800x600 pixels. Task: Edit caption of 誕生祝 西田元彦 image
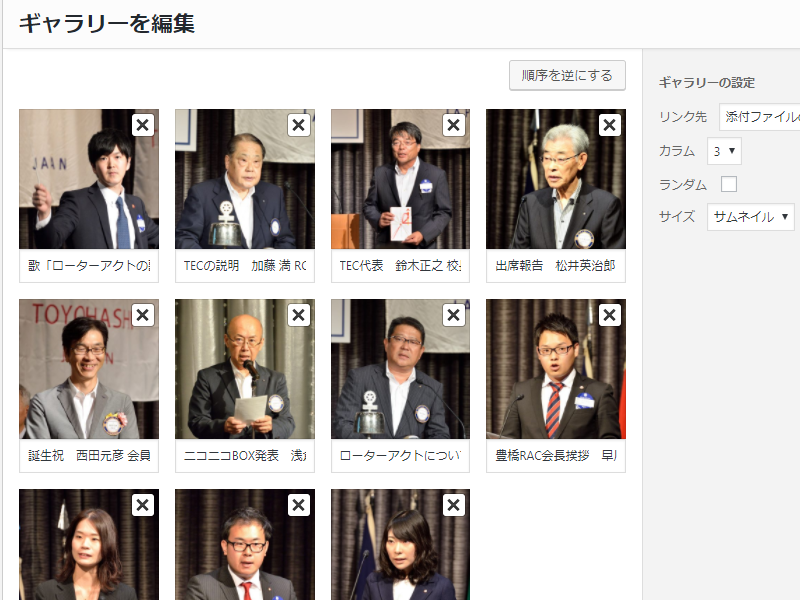(x=89, y=456)
